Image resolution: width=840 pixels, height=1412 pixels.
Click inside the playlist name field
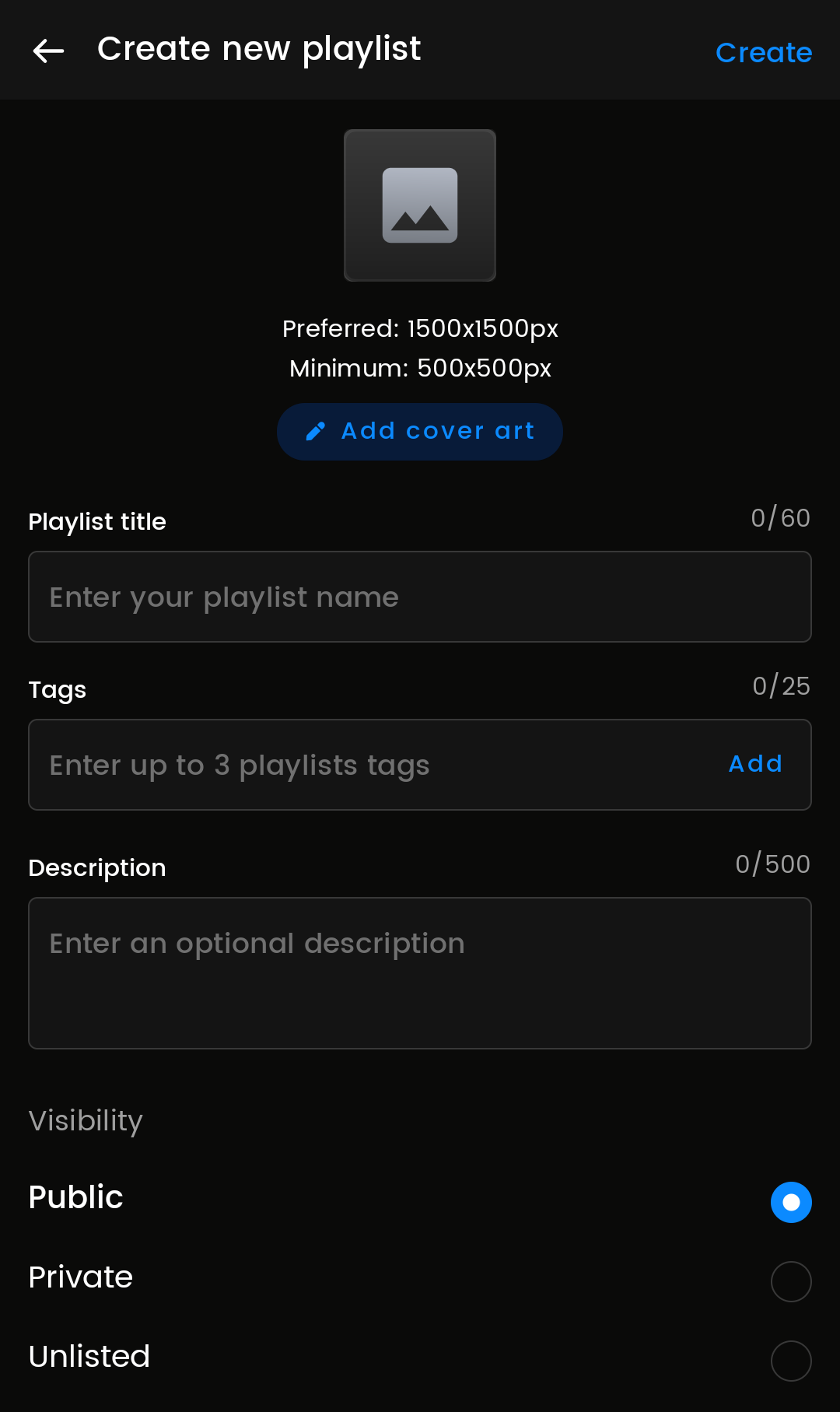point(419,597)
